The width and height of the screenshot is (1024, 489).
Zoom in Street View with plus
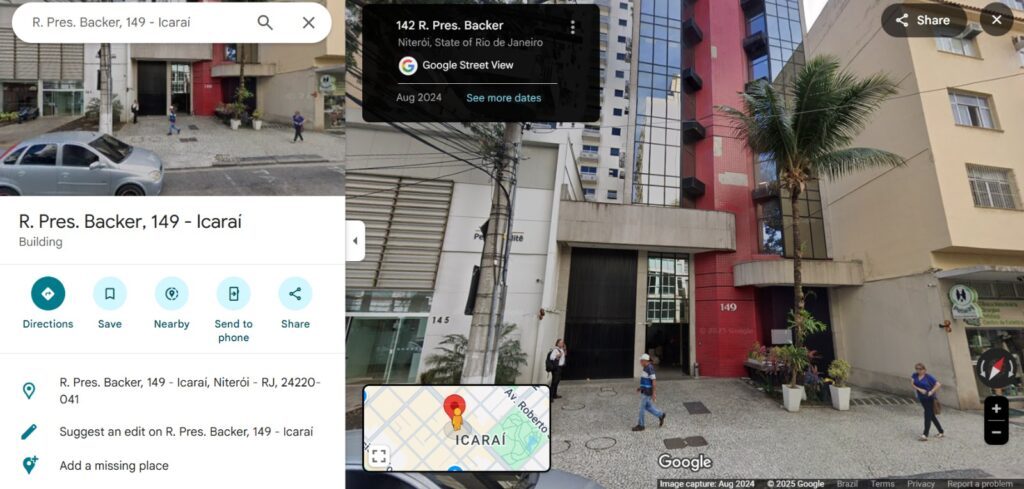996,409
